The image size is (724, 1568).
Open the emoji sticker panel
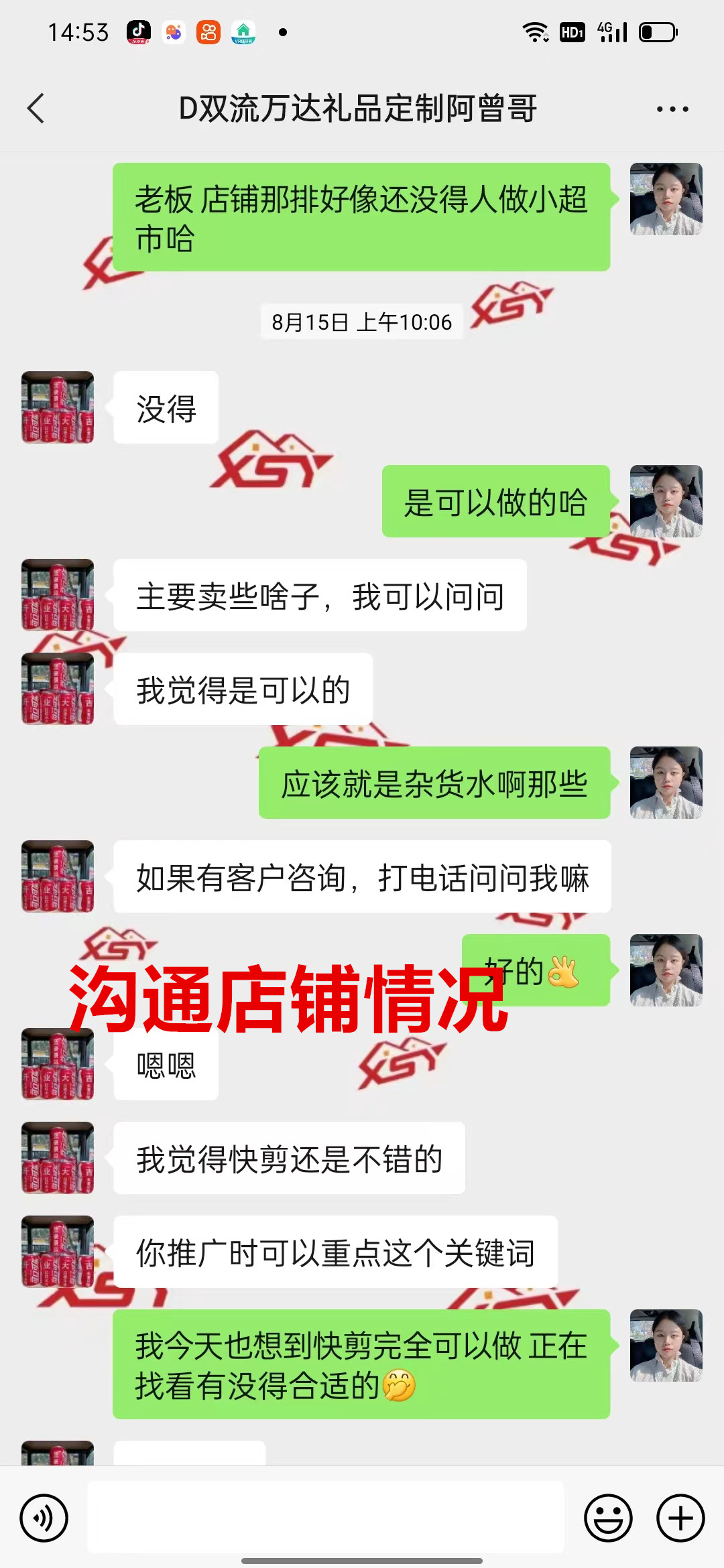(608, 1518)
